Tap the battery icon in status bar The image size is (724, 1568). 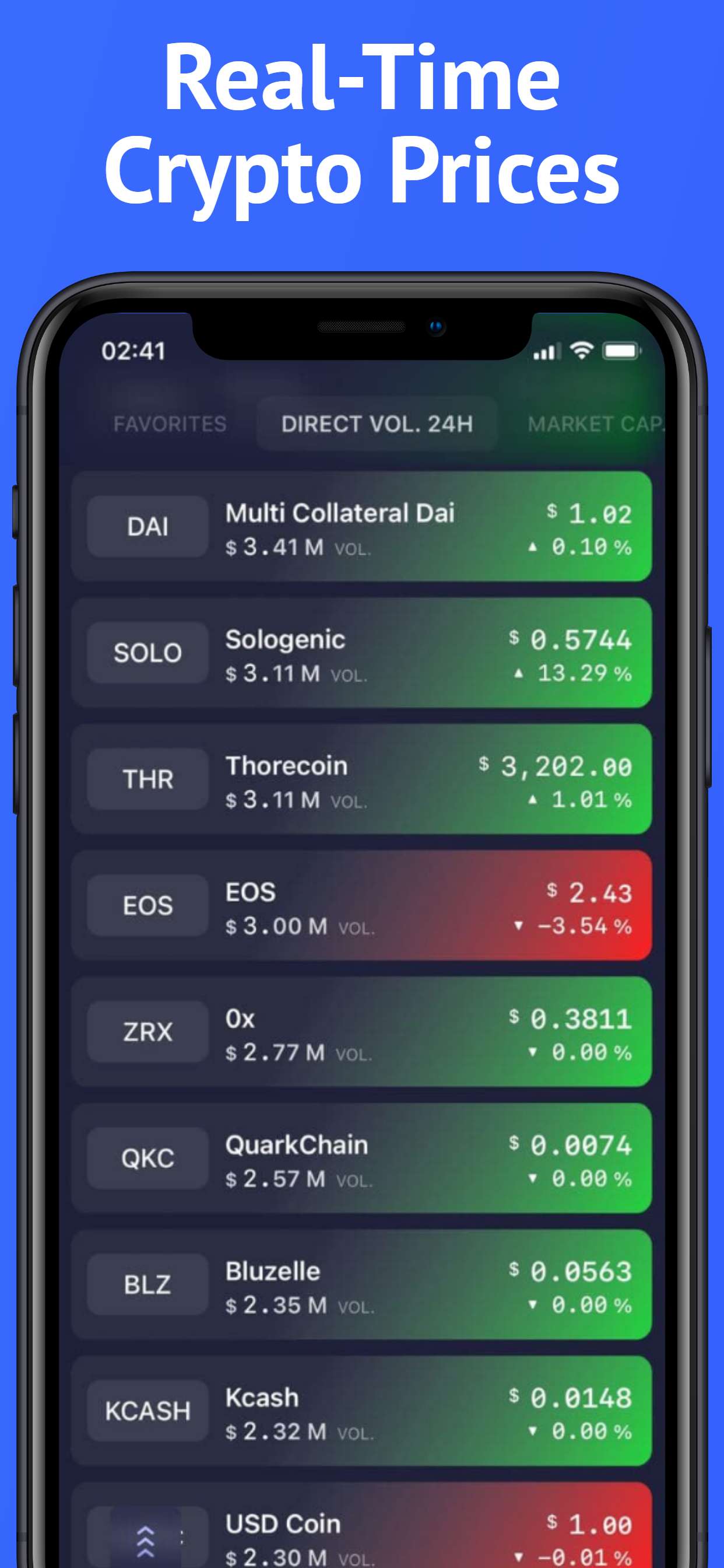pyautogui.click(x=621, y=351)
